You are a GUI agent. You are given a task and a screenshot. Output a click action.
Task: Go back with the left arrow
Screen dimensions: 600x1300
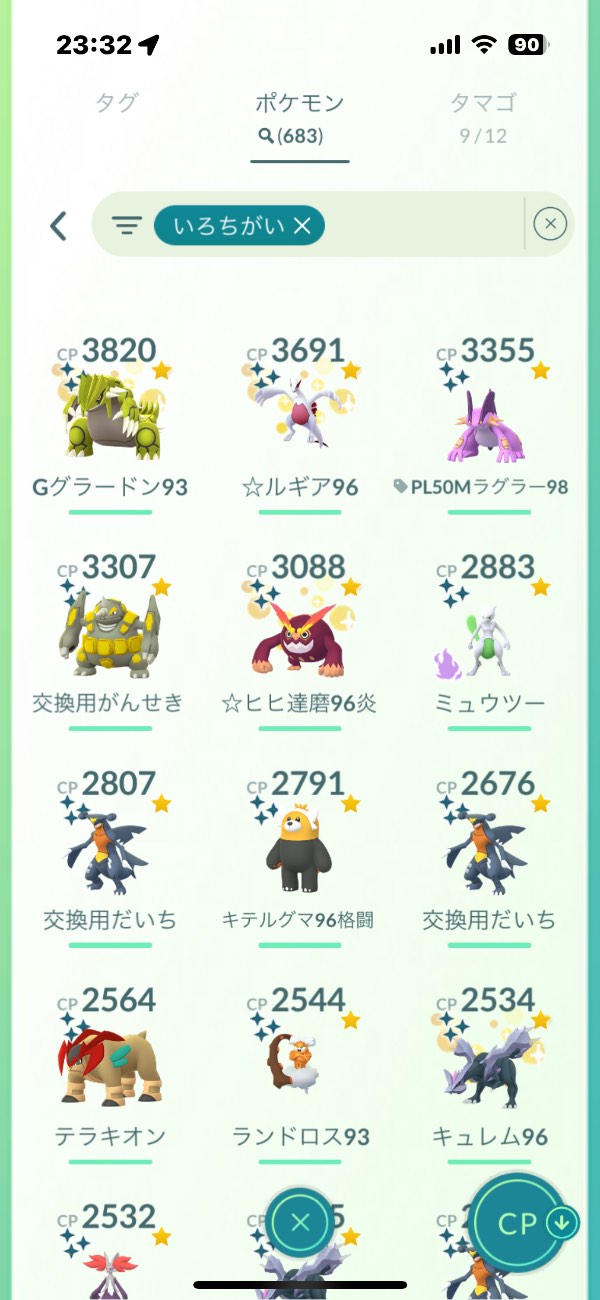click(59, 226)
